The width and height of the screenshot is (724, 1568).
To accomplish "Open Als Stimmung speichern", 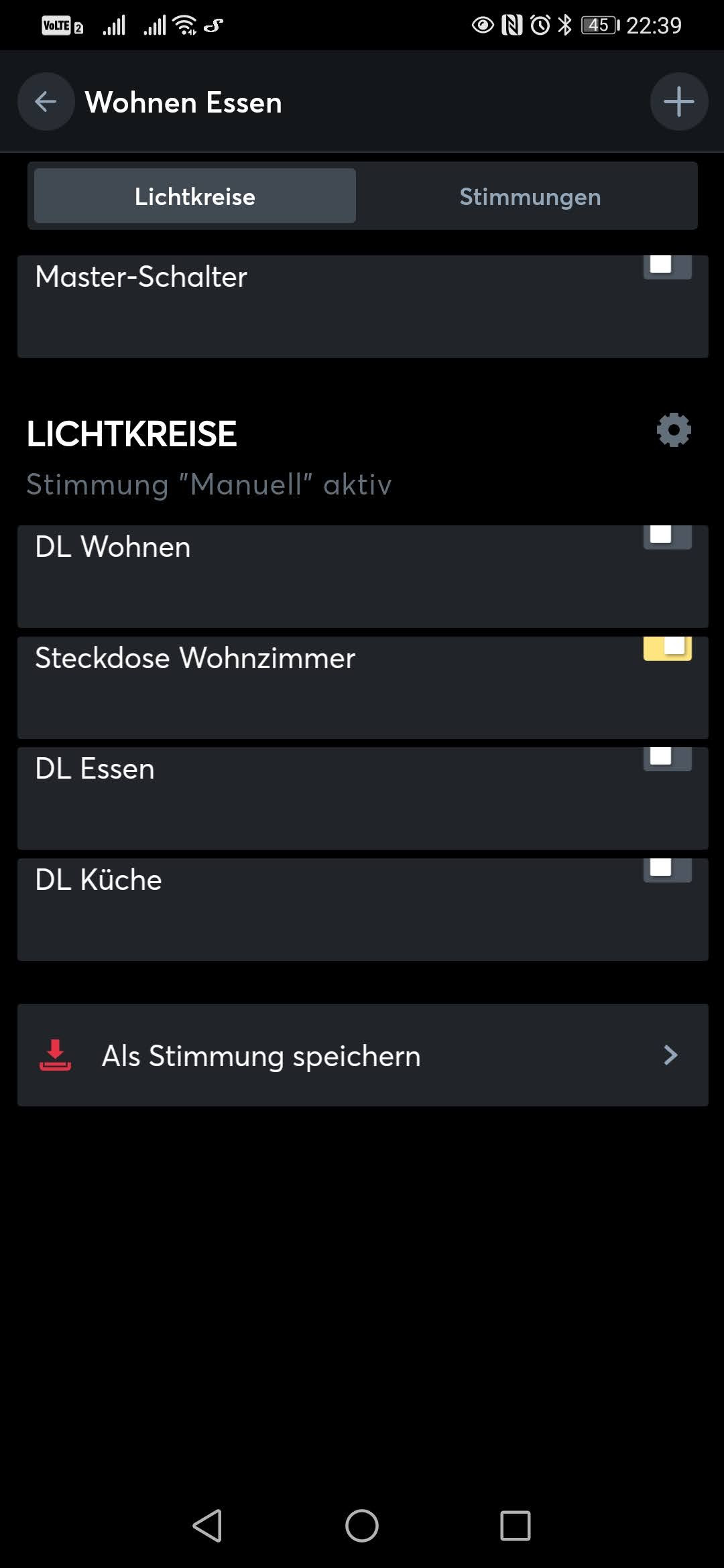I will pyautogui.click(x=362, y=1055).
